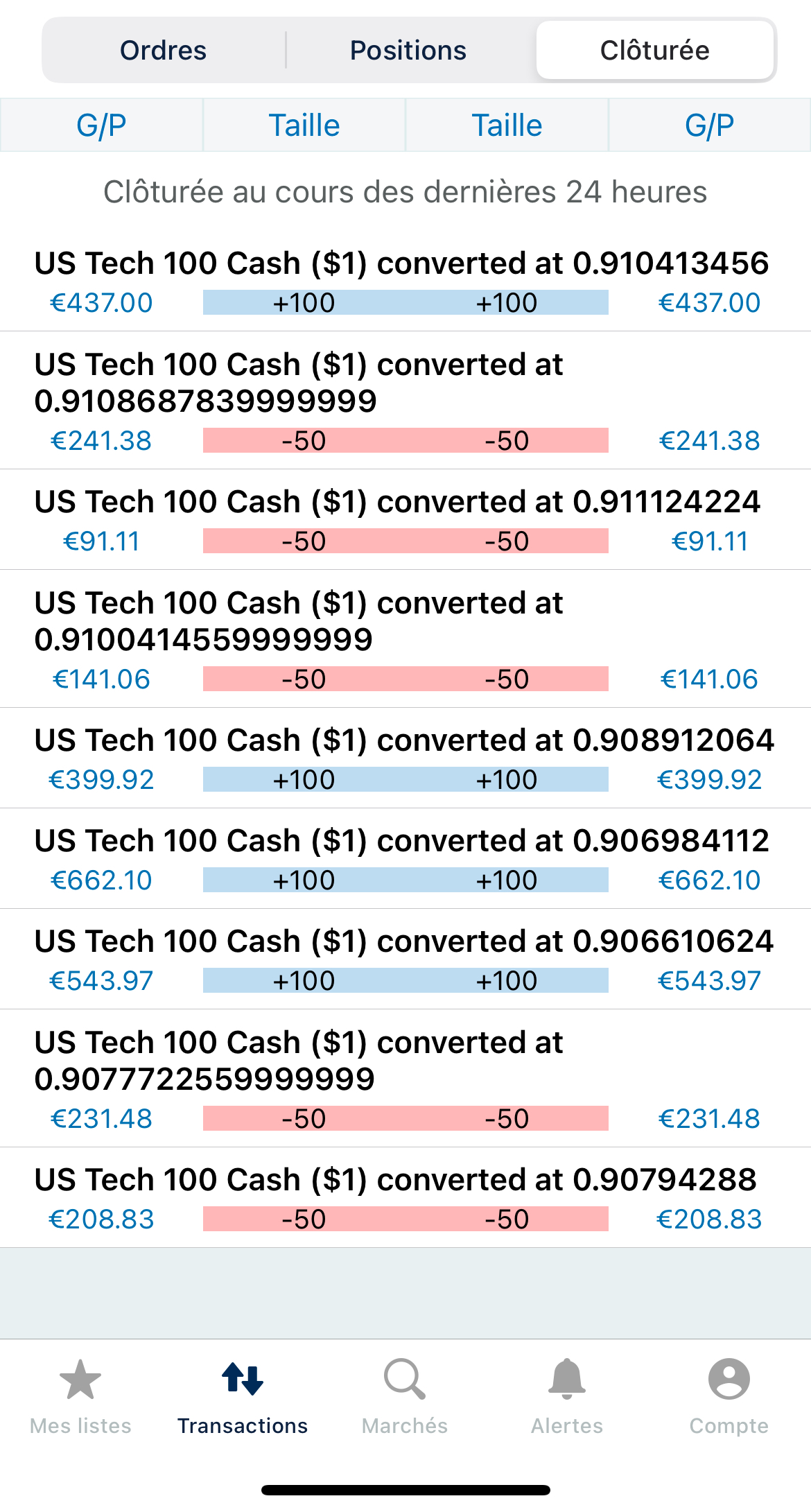Image resolution: width=811 pixels, height=1512 pixels.
Task: Open closed trade with €437.00 profit
Action: pos(405,282)
